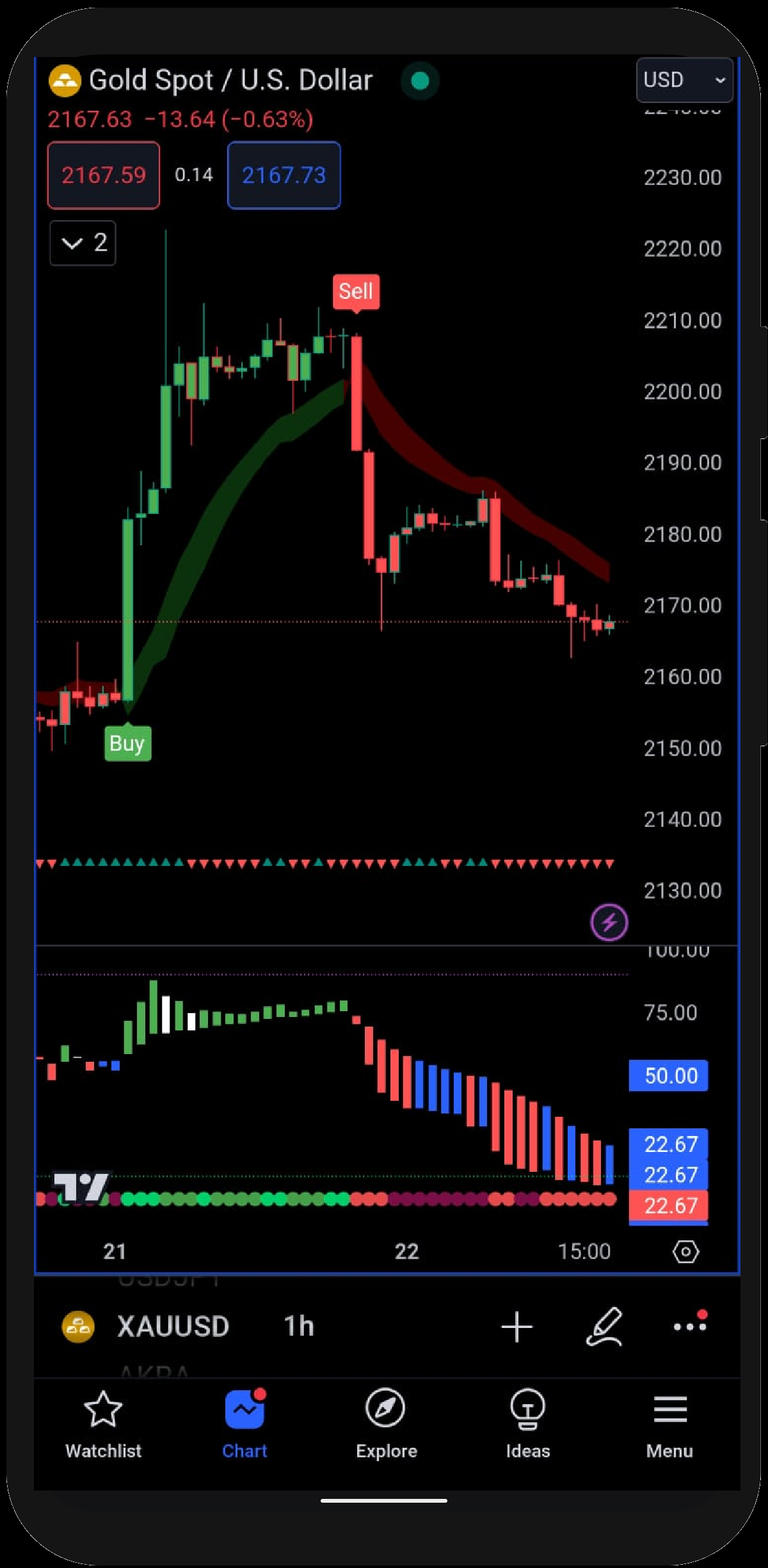Tap the purple lightning bolt icon
The height and width of the screenshot is (1568, 768).
[609, 922]
